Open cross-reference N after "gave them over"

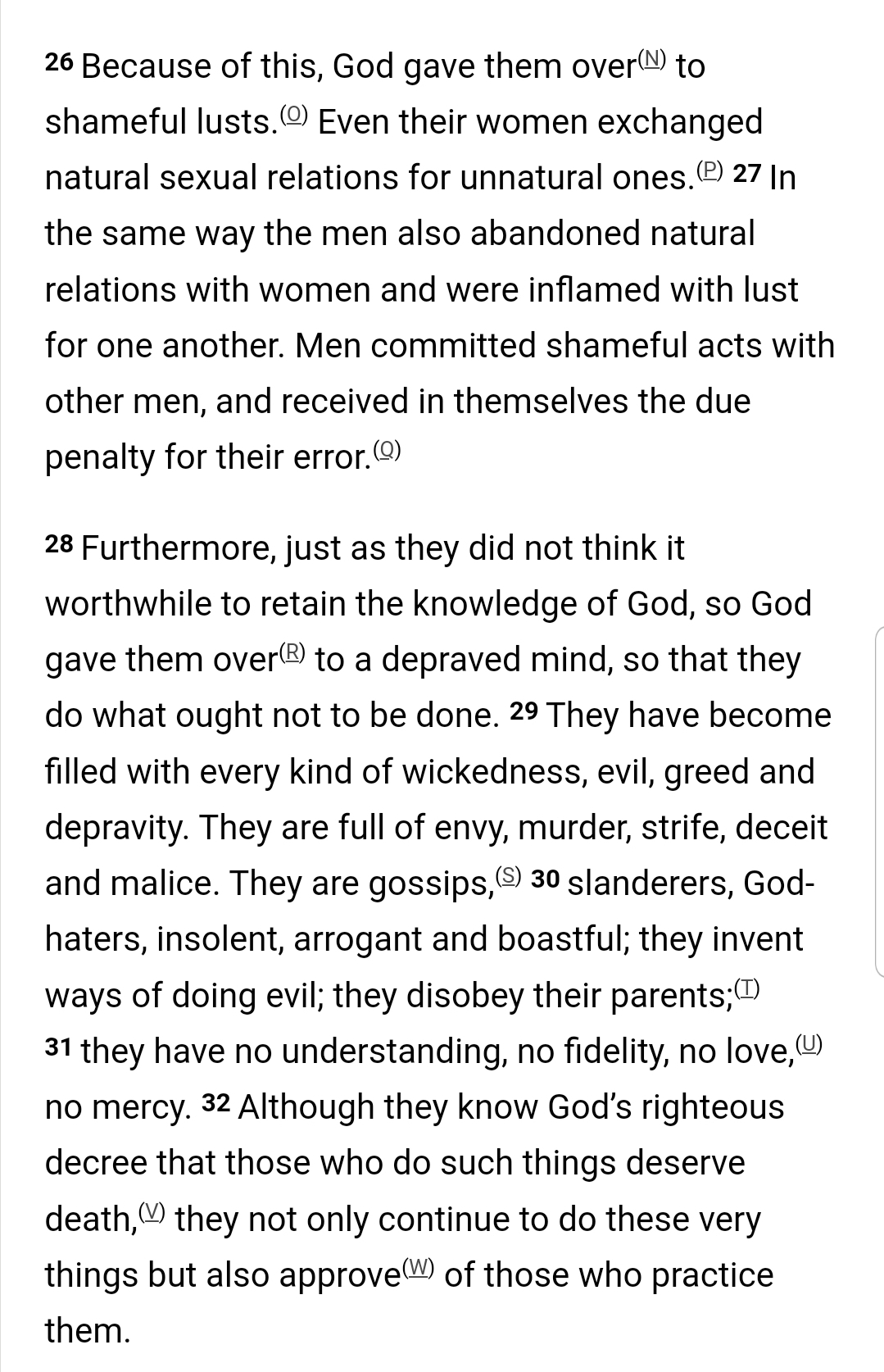coord(652,59)
